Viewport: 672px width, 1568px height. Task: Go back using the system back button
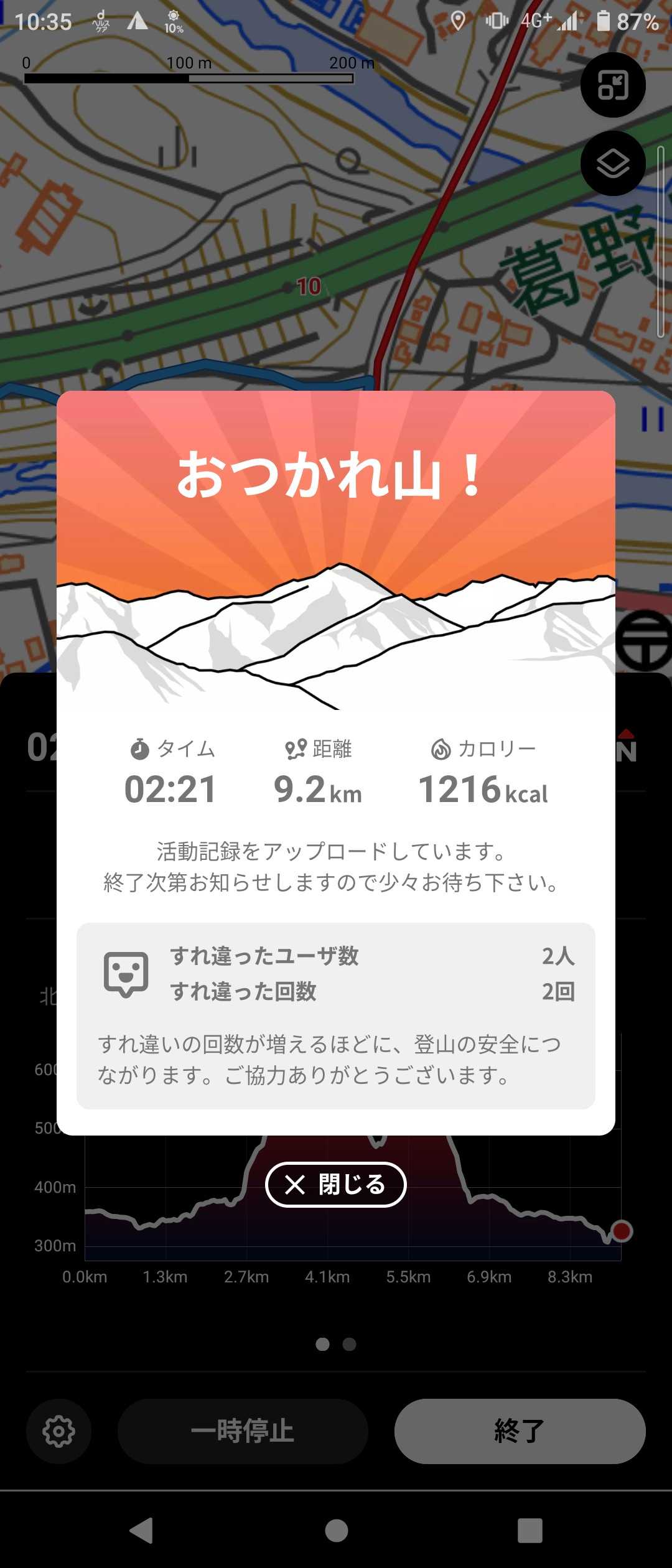pyautogui.click(x=142, y=1530)
